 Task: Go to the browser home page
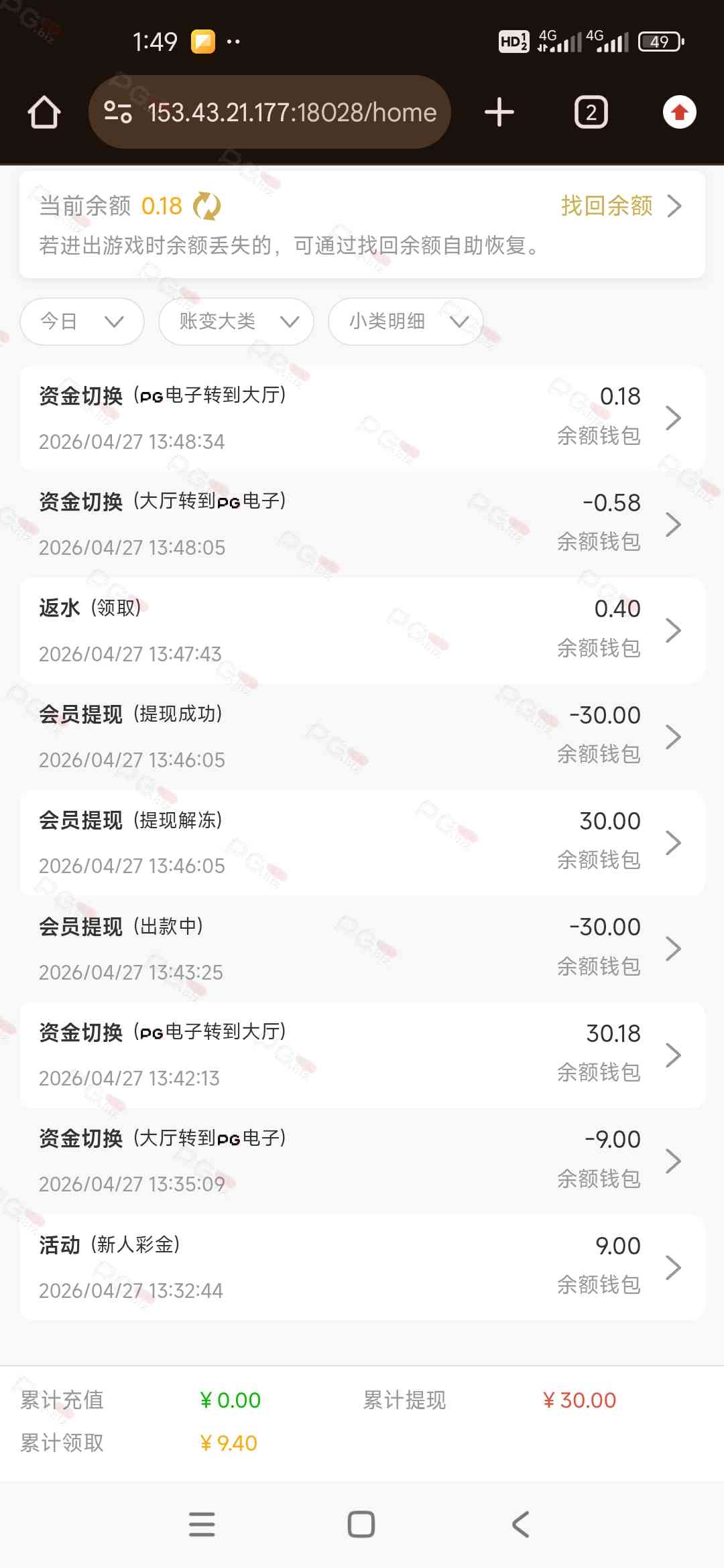[x=44, y=113]
